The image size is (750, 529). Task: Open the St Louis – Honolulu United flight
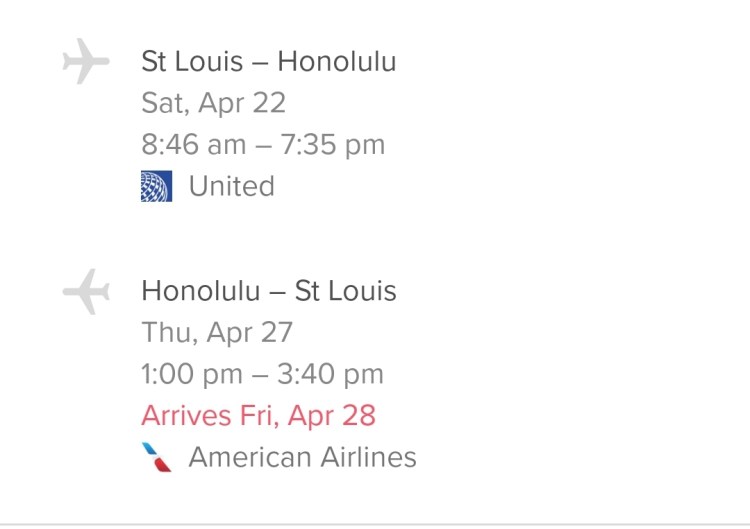[268, 62]
